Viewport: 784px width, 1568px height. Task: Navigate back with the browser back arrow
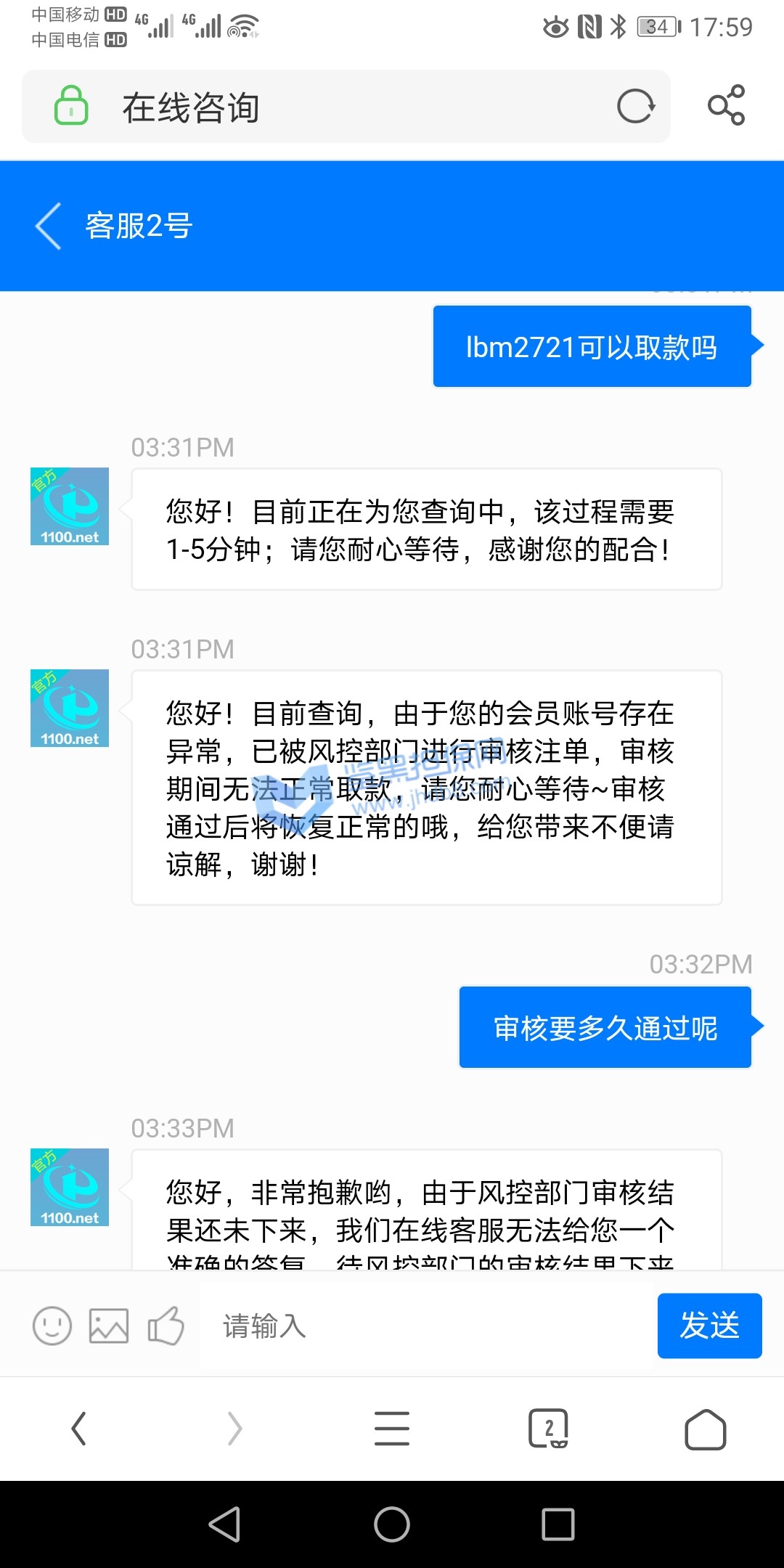(78, 1429)
